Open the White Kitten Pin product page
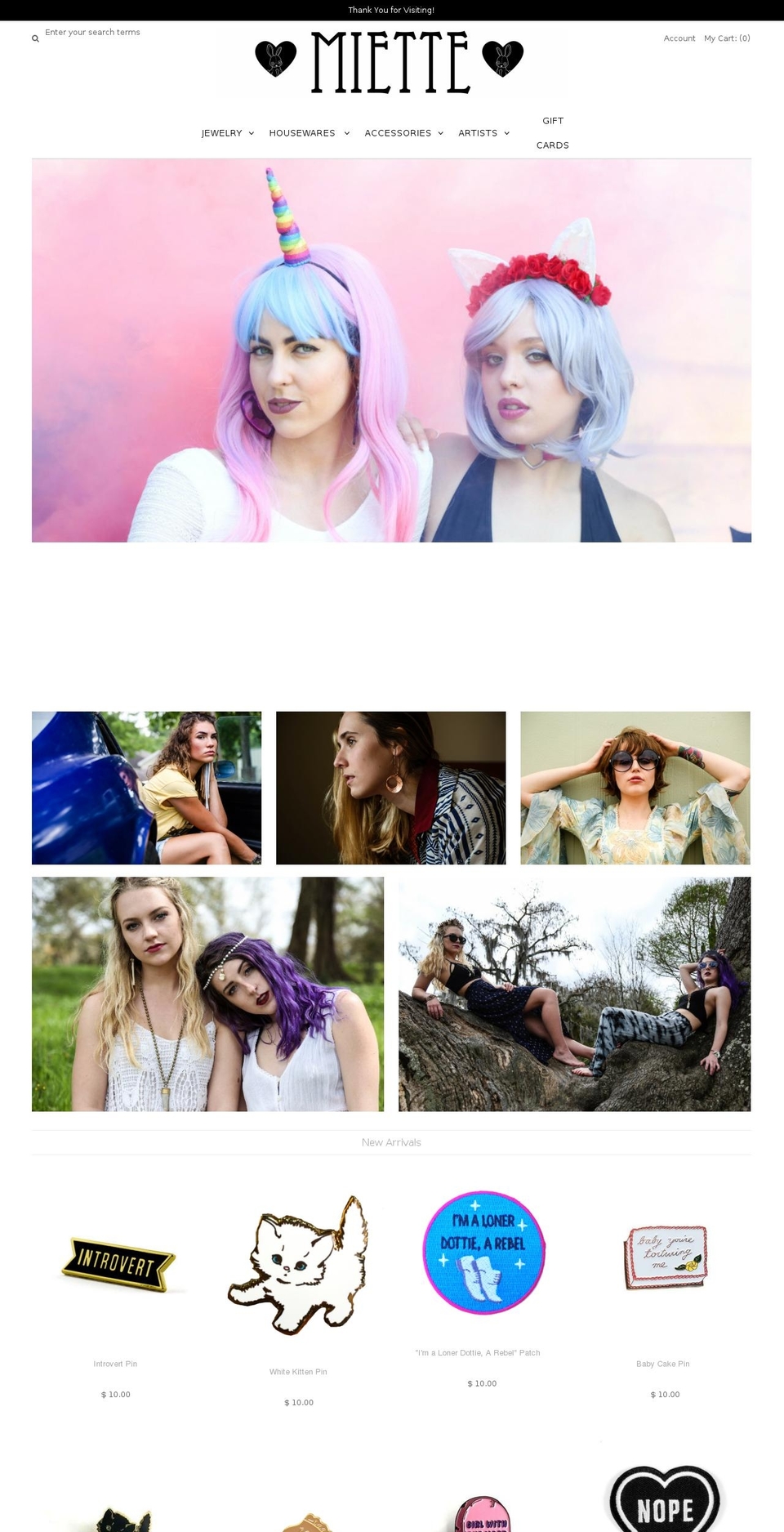This screenshot has height=1532, width=784. coord(298,1372)
